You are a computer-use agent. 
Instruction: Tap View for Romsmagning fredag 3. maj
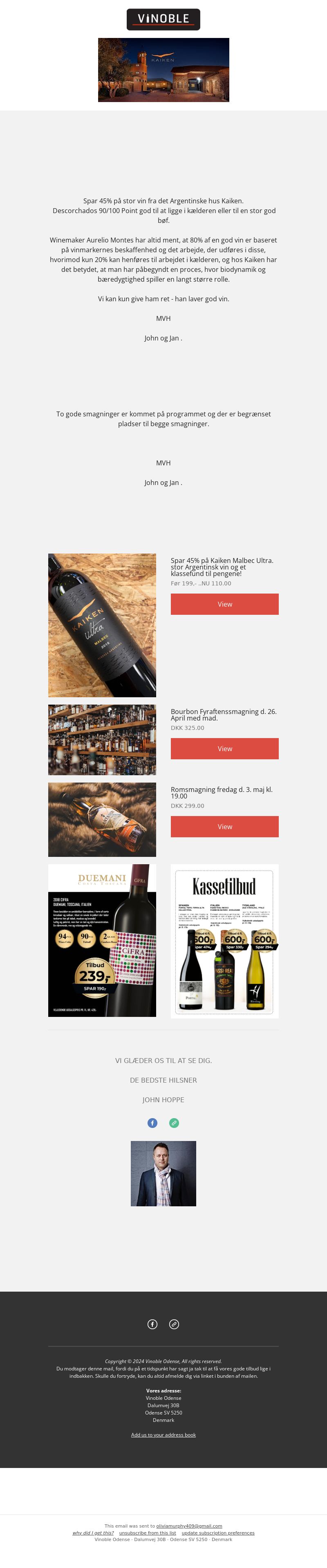point(224,826)
